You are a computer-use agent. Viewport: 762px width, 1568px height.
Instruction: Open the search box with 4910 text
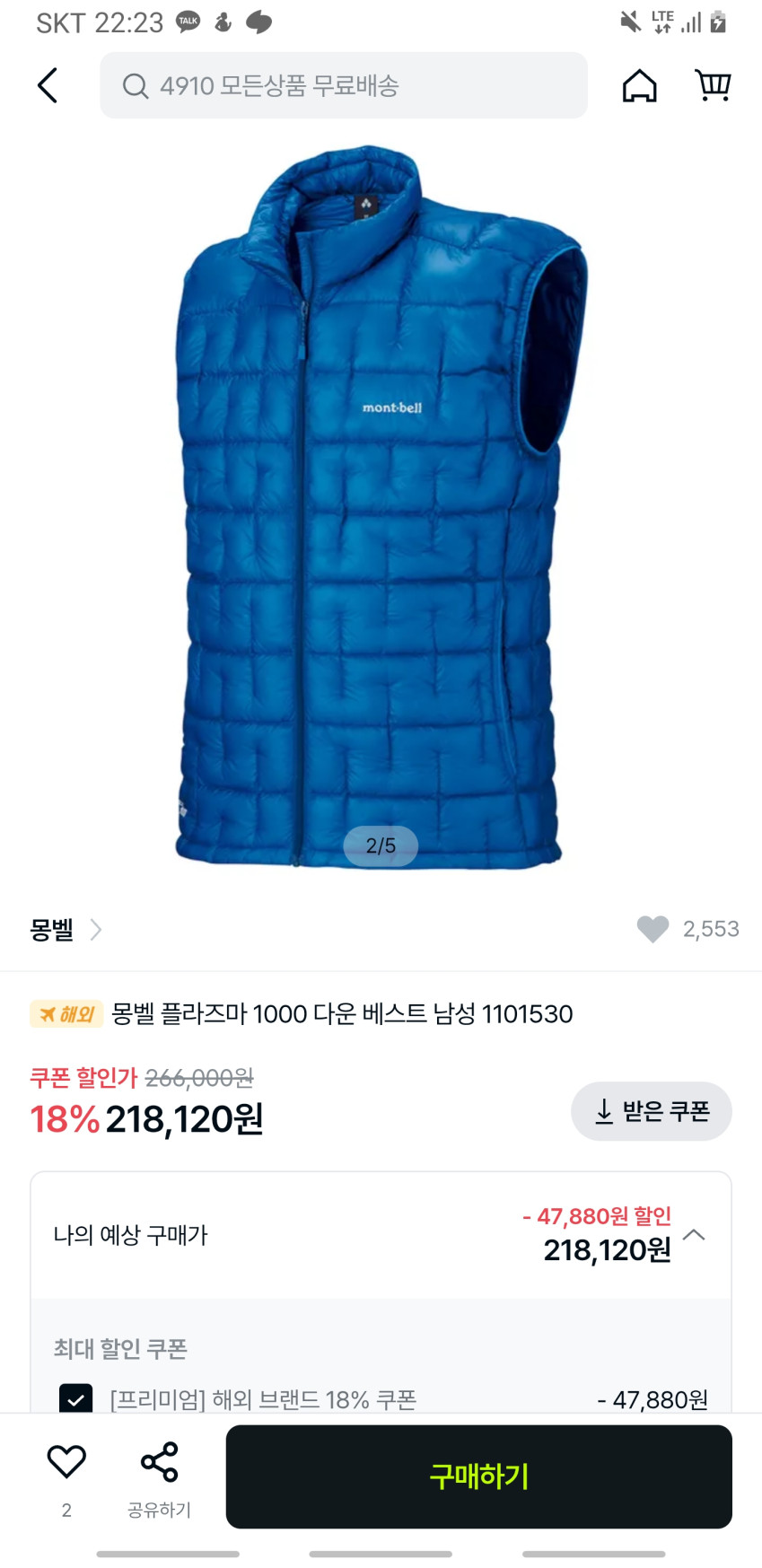pos(343,86)
